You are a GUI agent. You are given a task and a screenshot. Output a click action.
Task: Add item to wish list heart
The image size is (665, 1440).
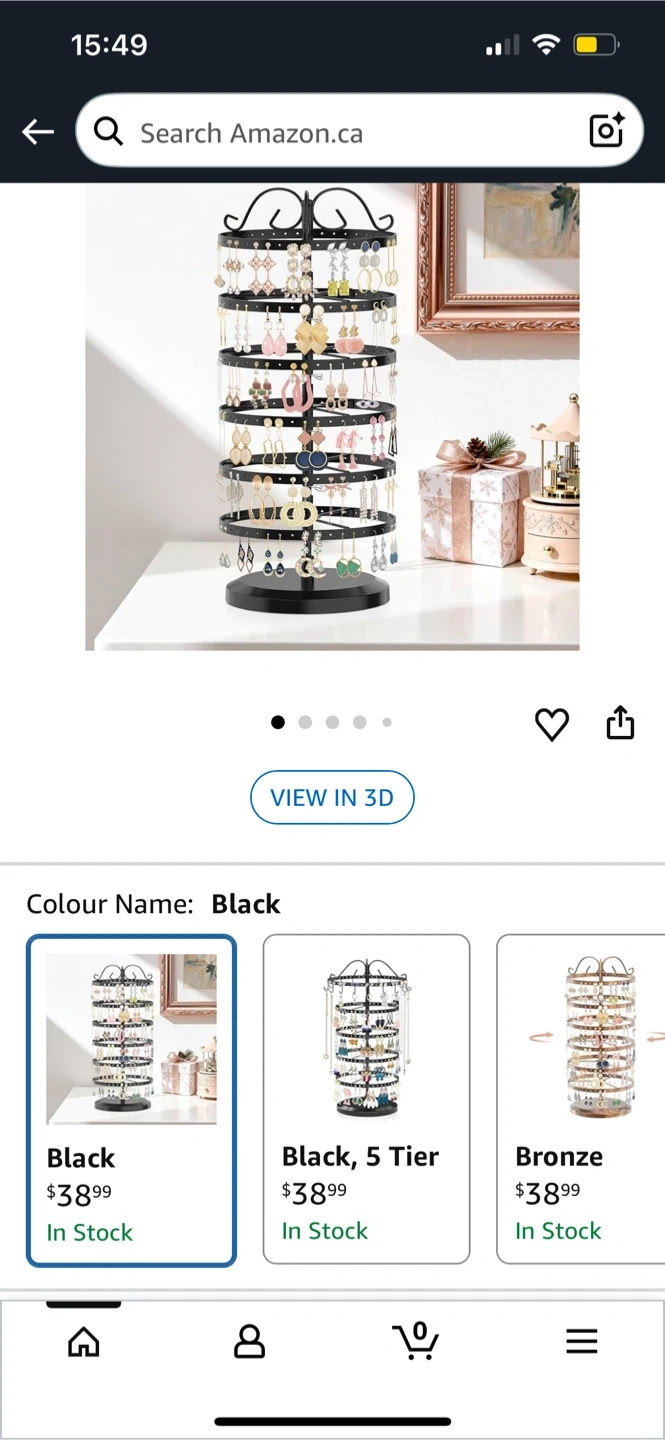(x=552, y=724)
